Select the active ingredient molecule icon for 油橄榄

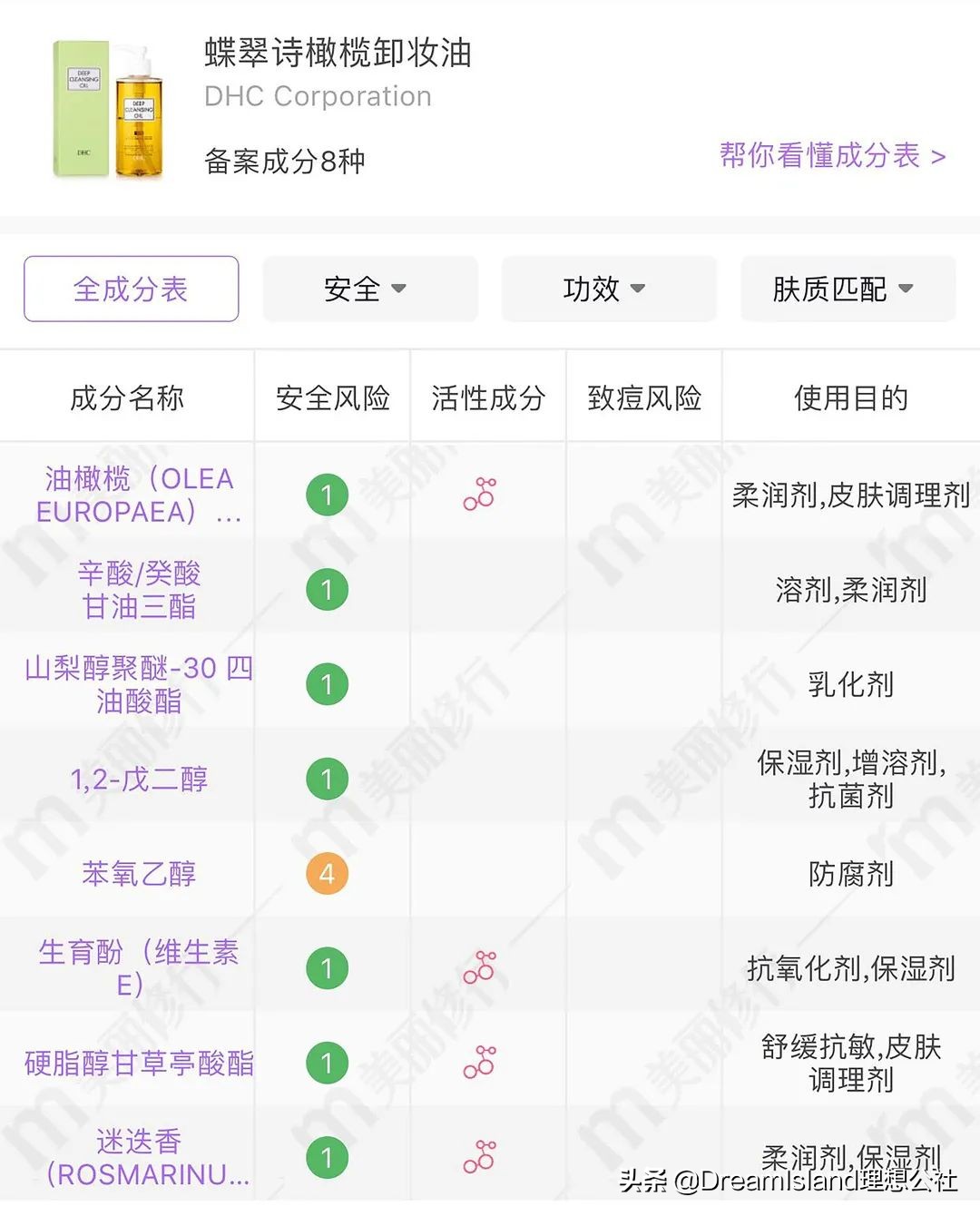(478, 495)
